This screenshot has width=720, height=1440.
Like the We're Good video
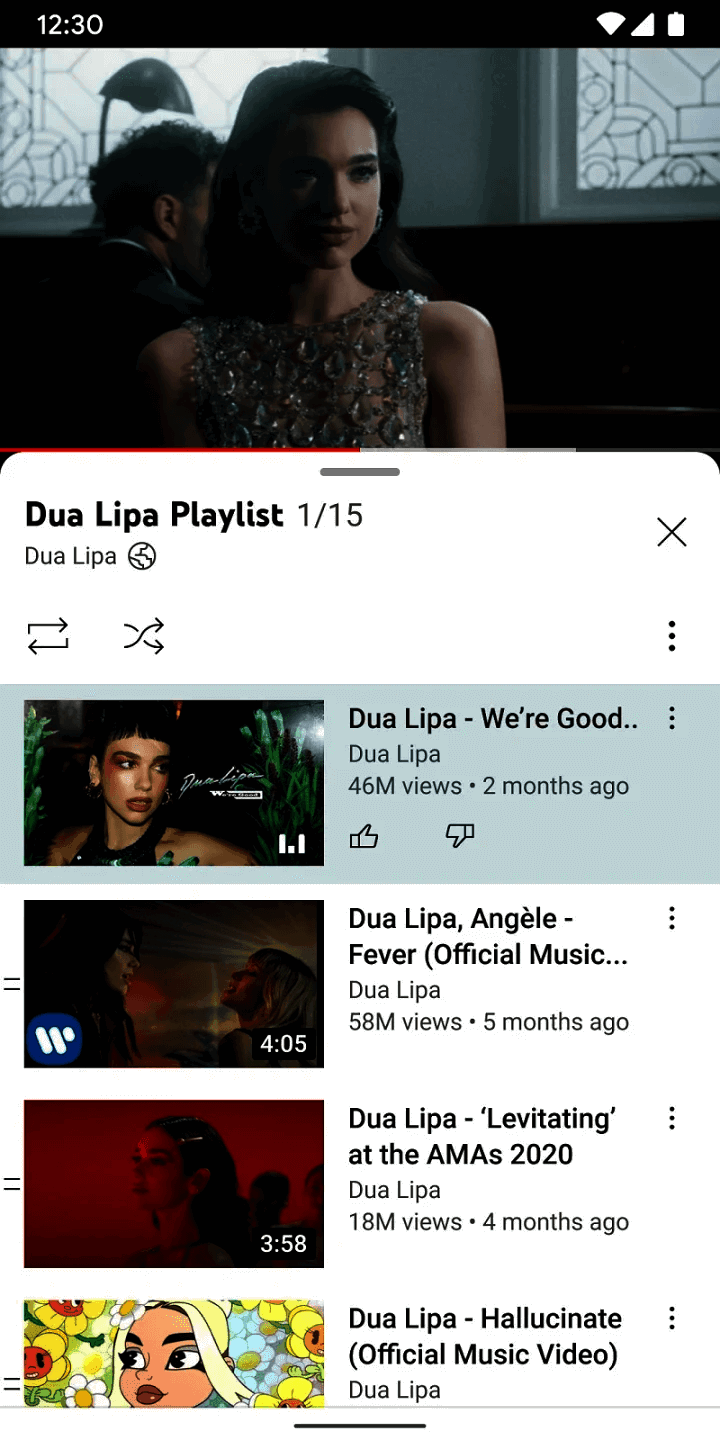coord(364,837)
